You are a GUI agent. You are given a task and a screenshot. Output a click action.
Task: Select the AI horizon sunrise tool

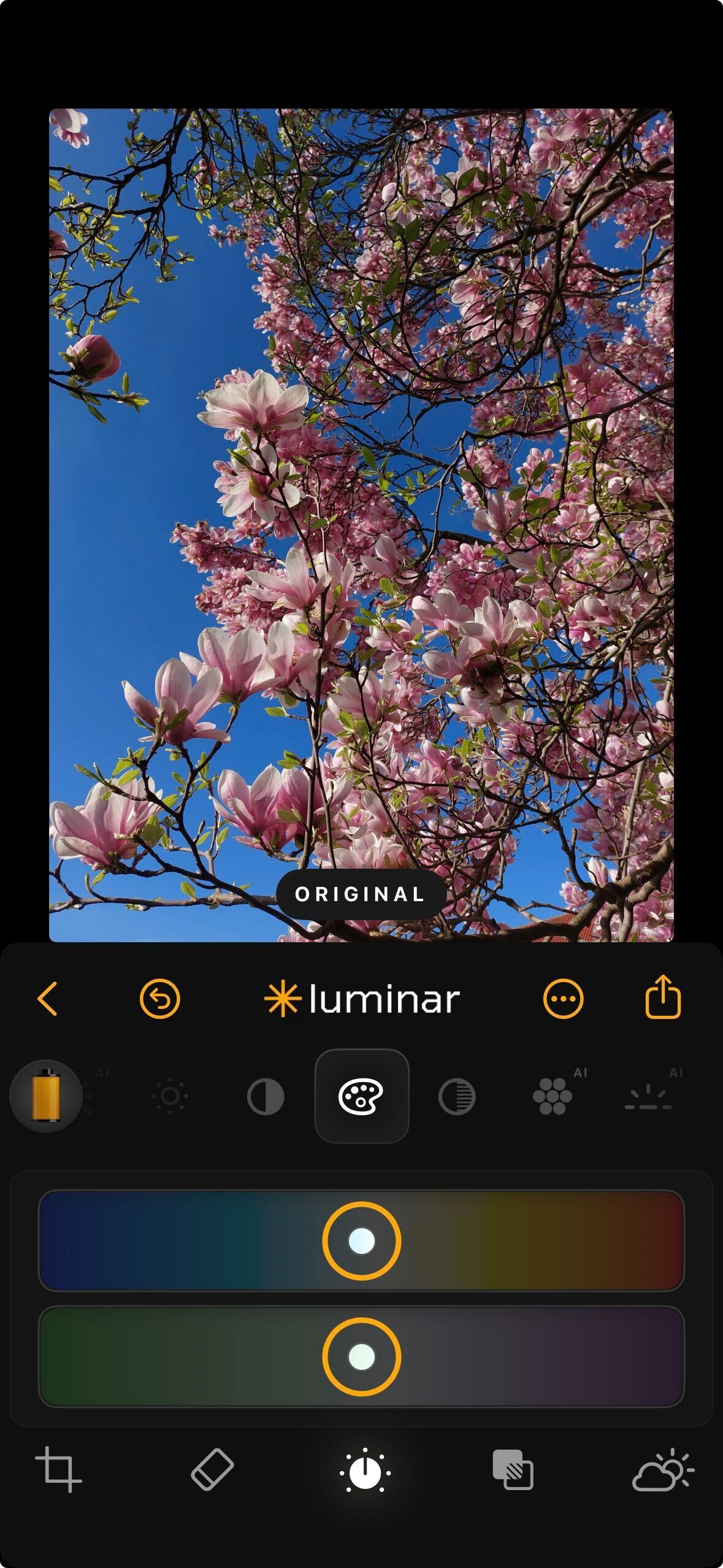[648, 1096]
